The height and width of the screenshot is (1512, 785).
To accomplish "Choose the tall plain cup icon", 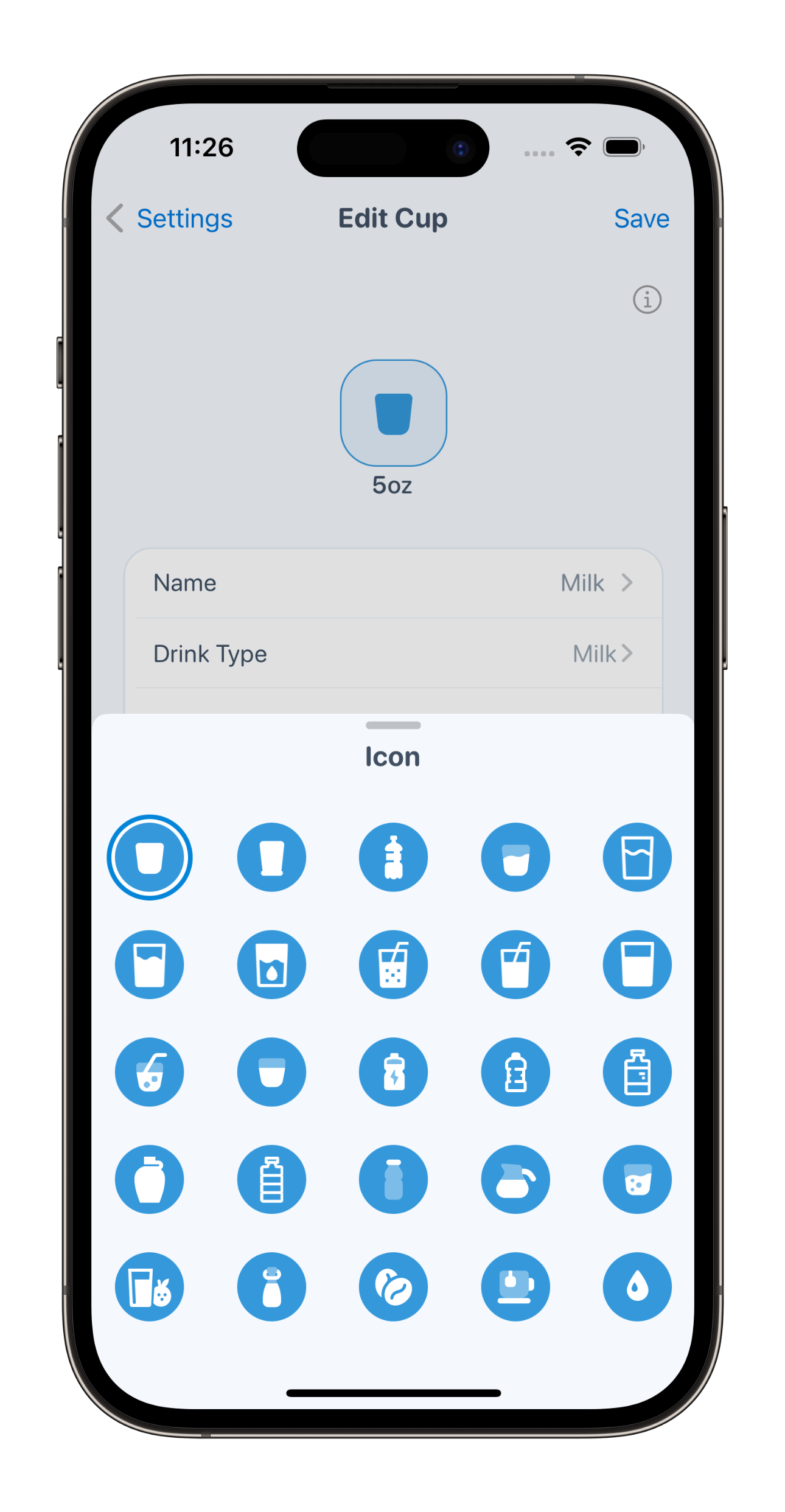I will click(271, 857).
